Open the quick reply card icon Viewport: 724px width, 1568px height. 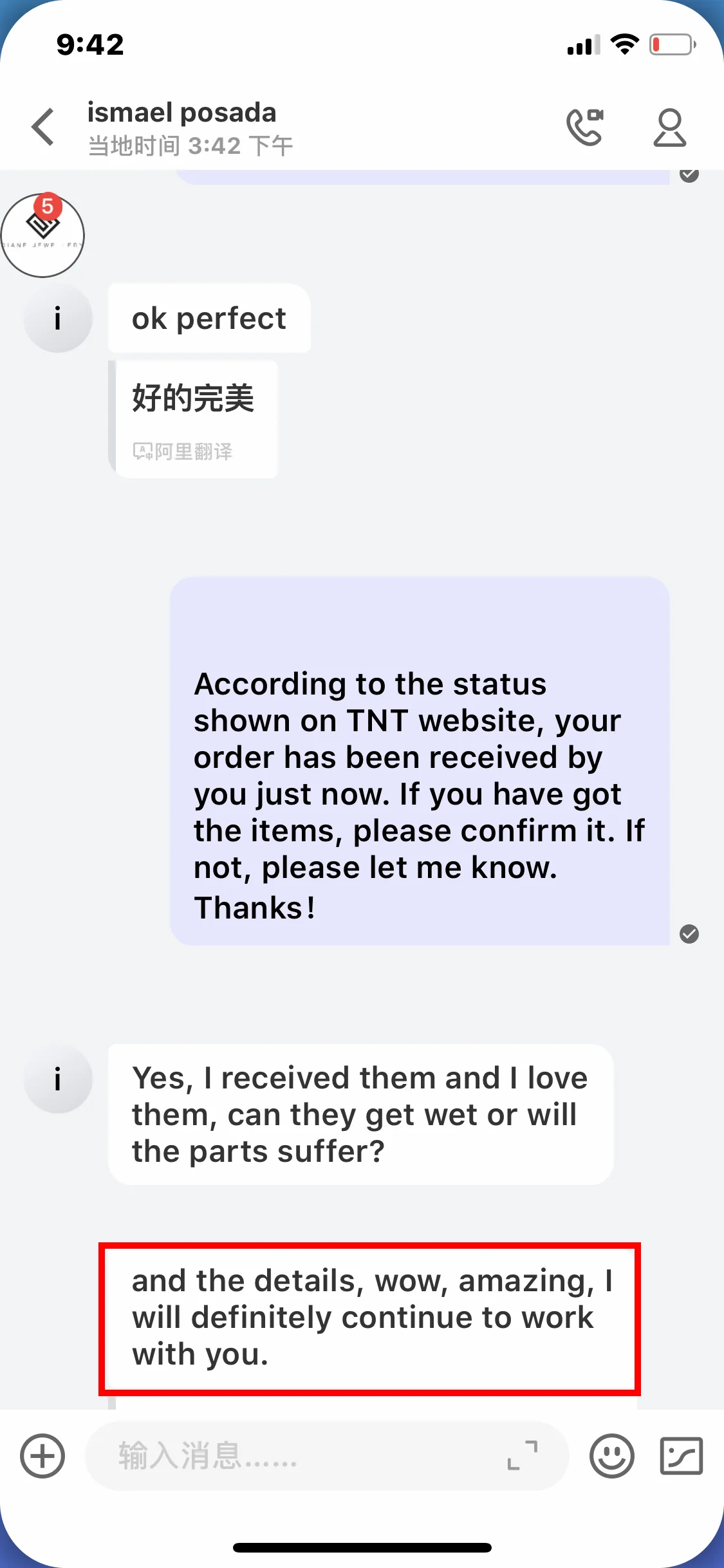681,1456
